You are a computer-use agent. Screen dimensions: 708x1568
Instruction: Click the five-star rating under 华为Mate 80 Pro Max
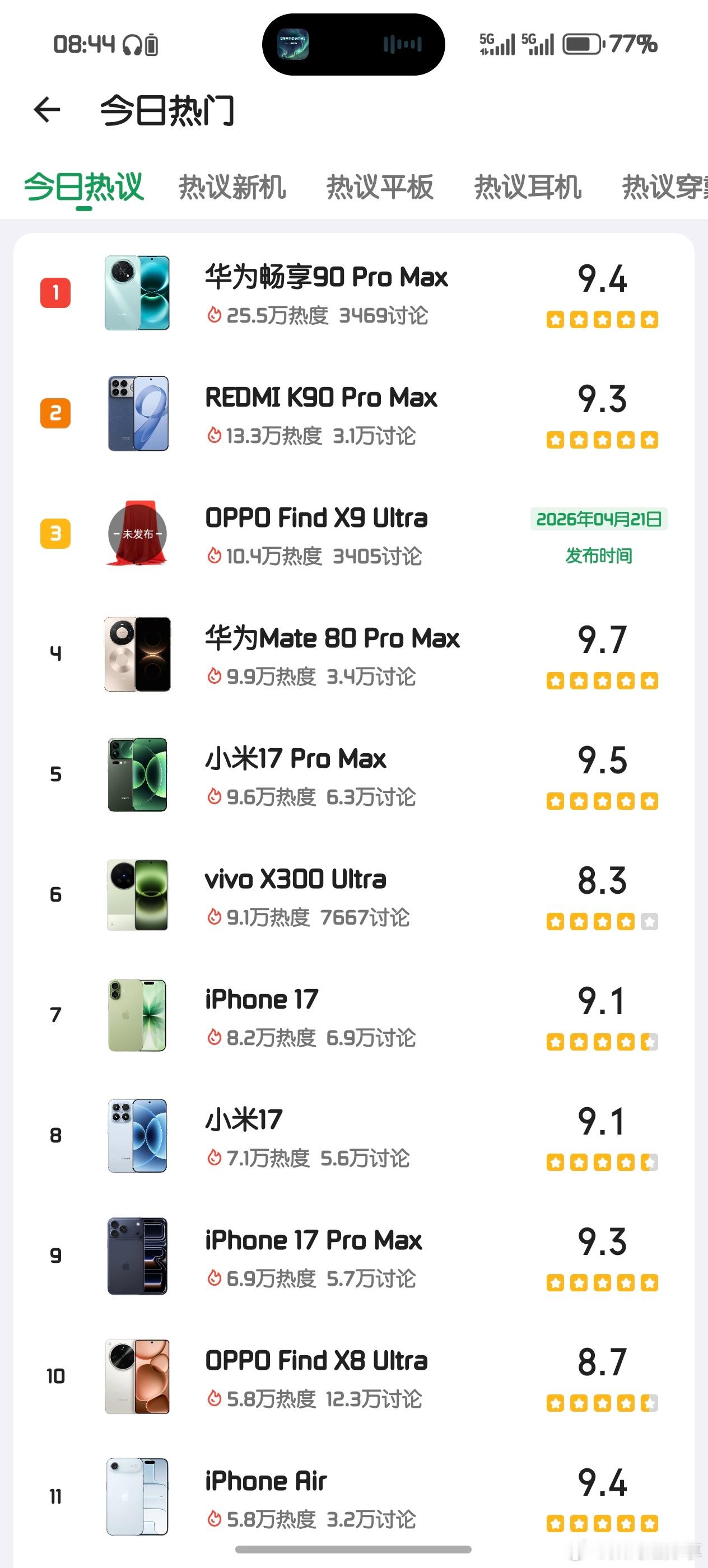click(602, 681)
